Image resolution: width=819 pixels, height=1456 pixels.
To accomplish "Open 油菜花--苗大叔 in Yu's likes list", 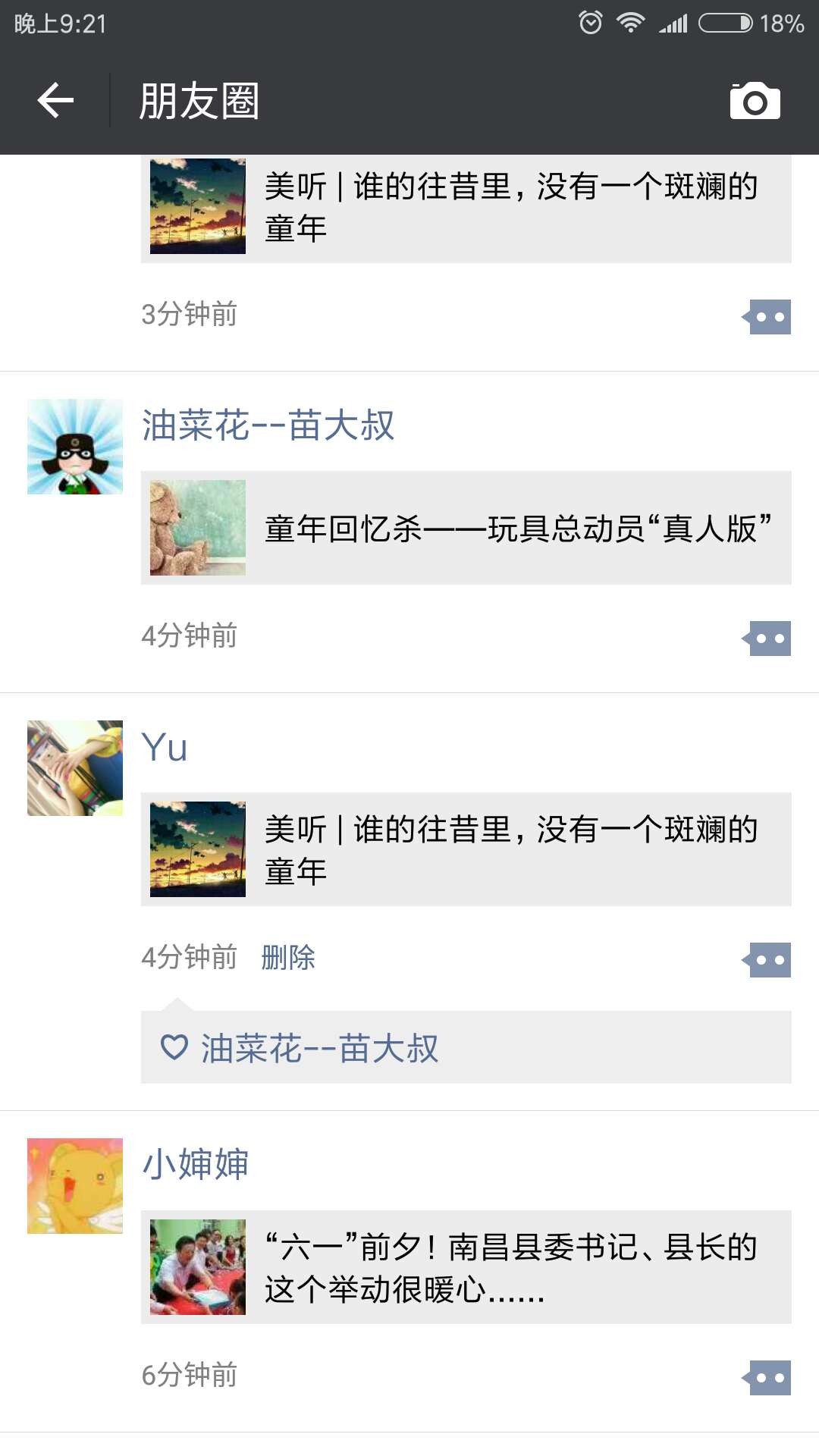I will [x=319, y=1049].
